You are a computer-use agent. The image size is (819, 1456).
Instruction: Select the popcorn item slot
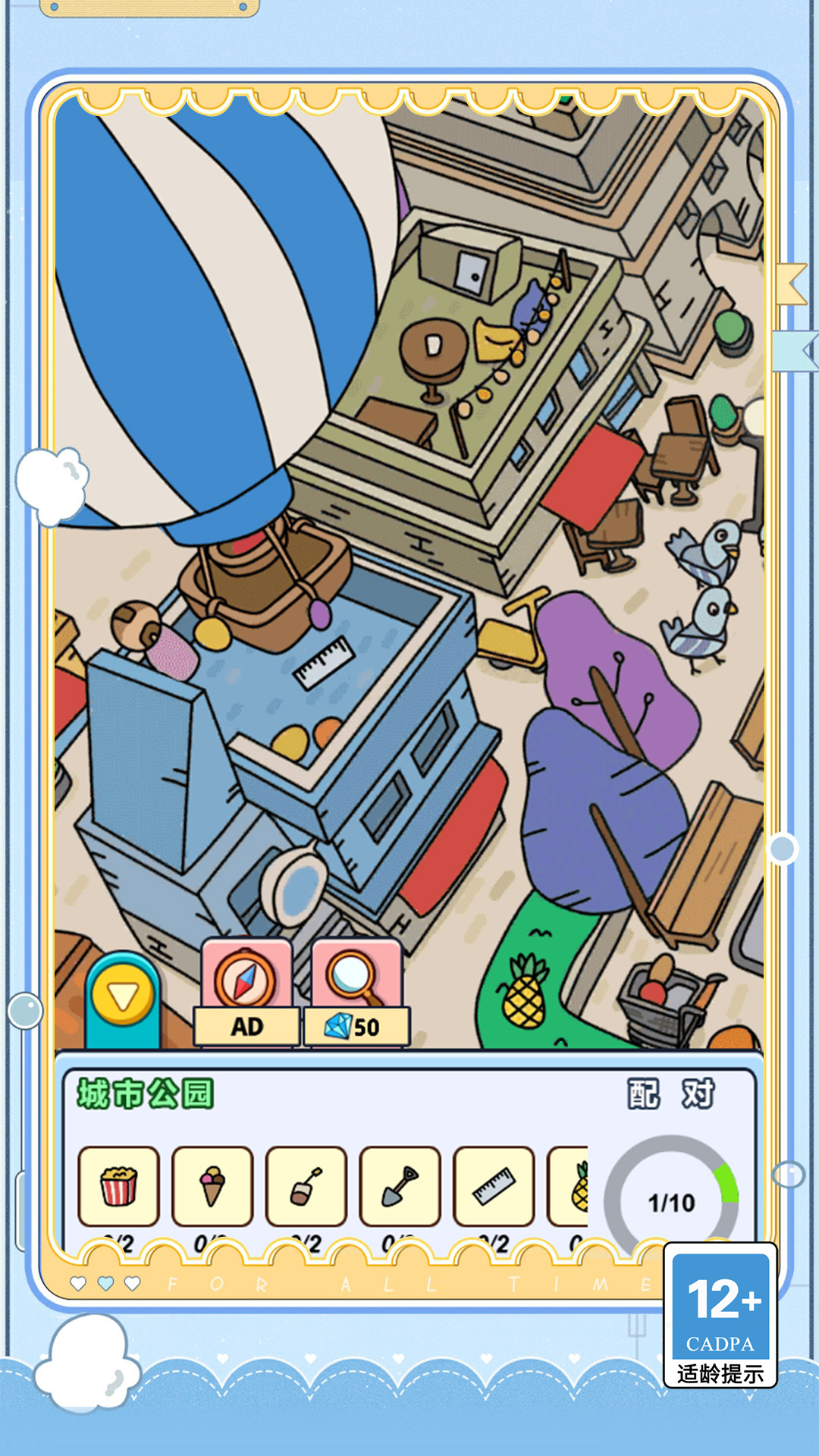(x=119, y=1185)
